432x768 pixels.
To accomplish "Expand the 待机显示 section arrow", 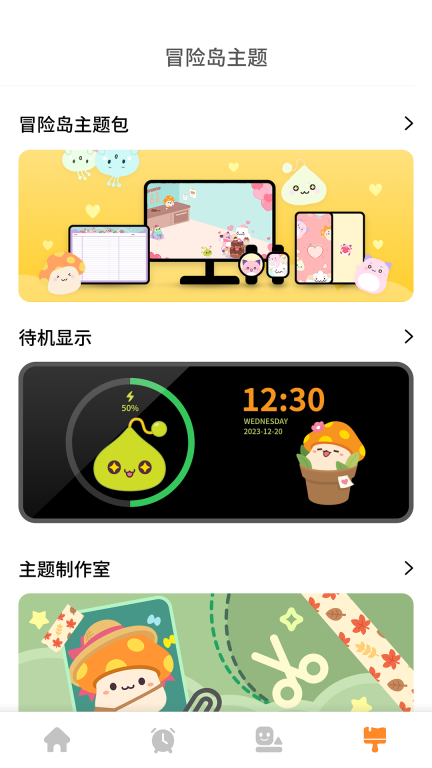I will (408, 337).
